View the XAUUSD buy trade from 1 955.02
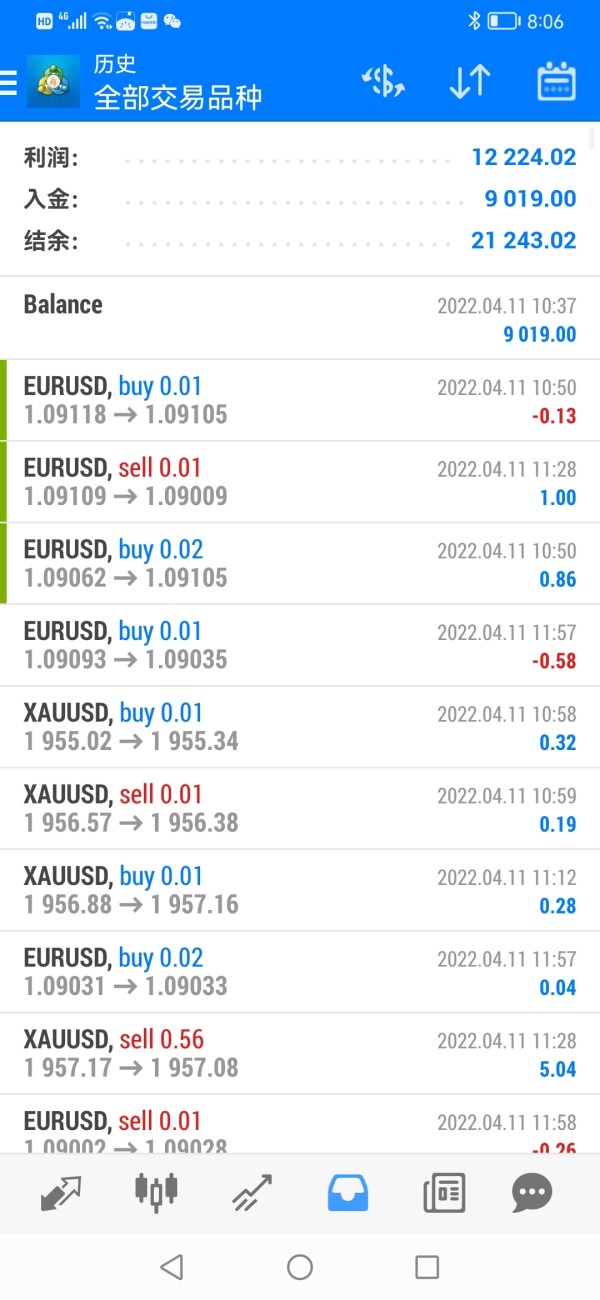 (300, 727)
